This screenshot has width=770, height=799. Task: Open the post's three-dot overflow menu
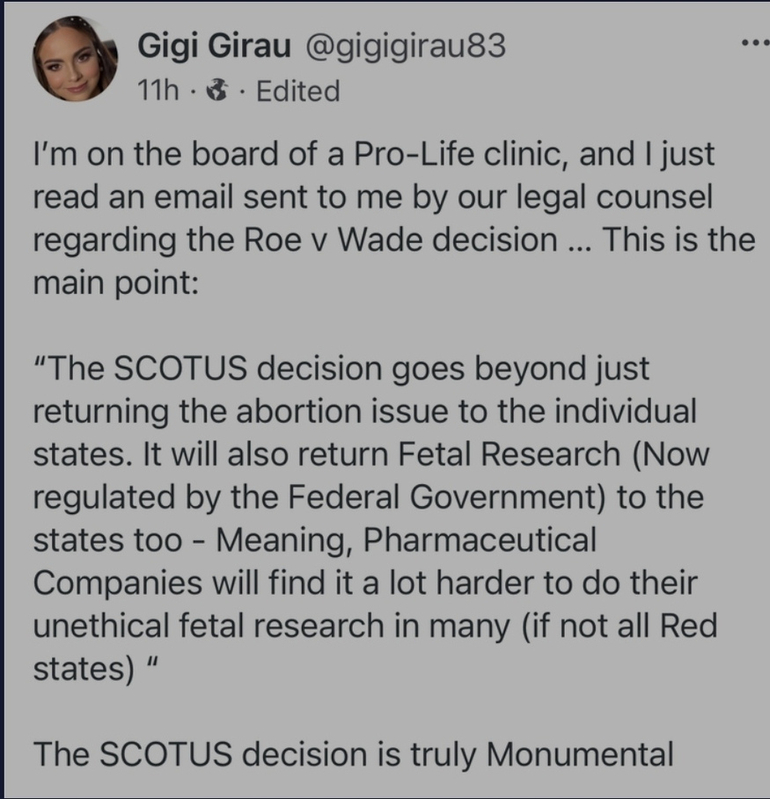point(751,44)
